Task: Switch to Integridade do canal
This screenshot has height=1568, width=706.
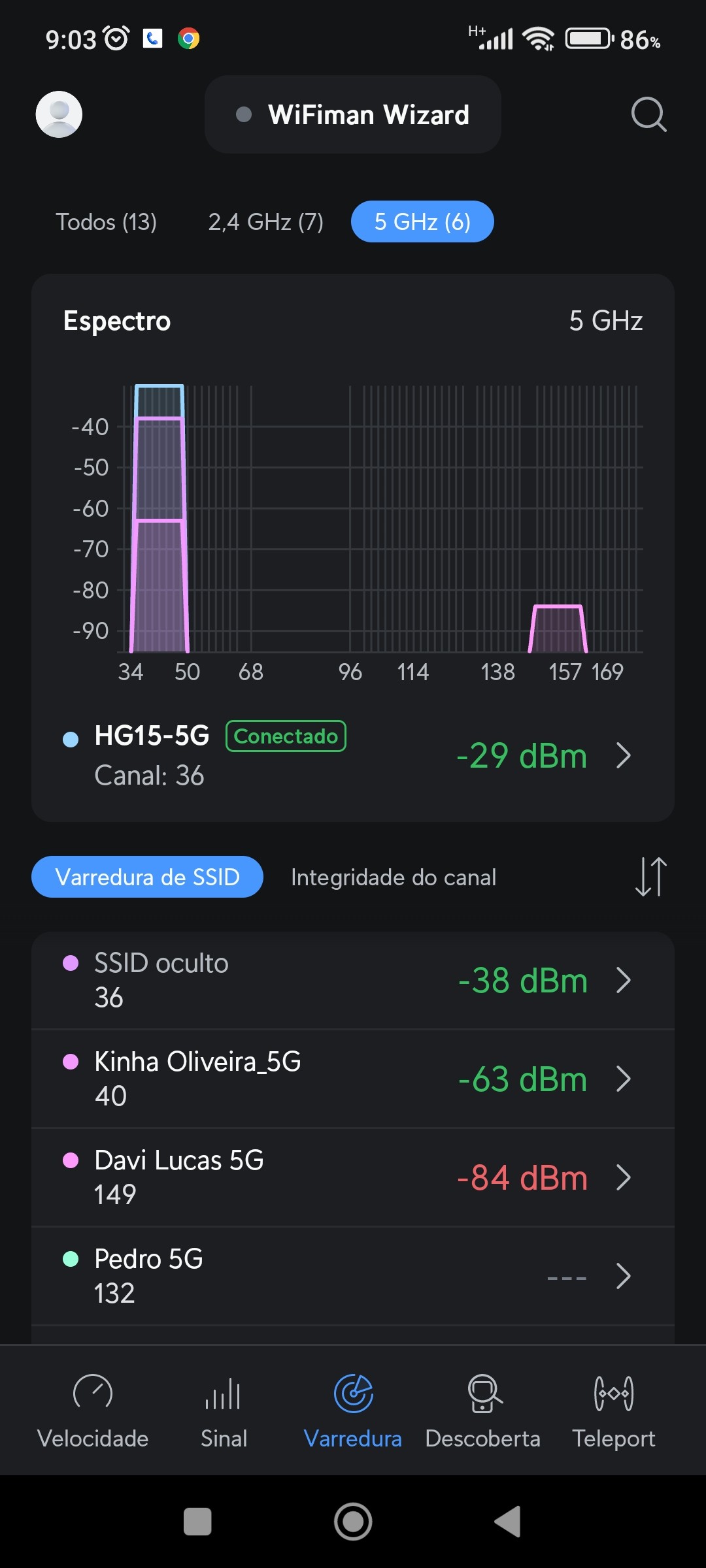Action: [394, 877]
